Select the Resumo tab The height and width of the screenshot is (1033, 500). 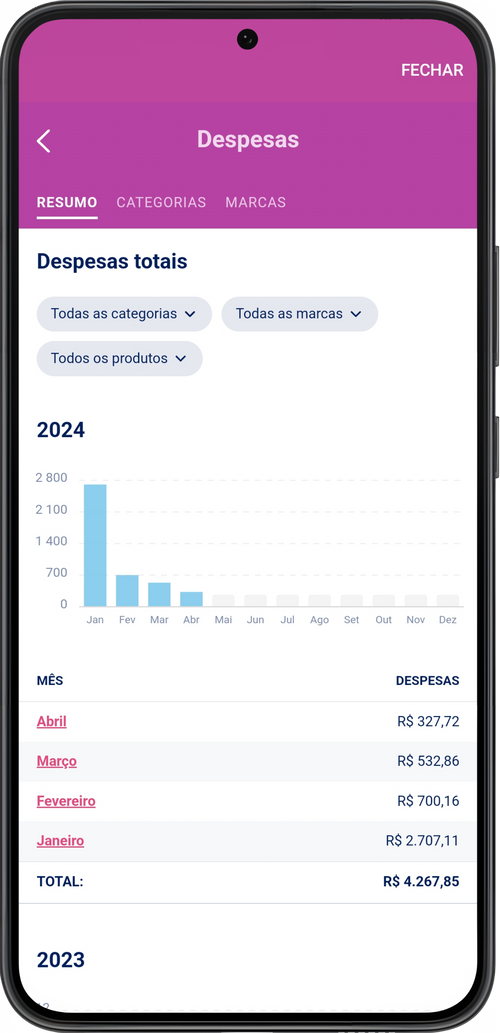pyautogui.click(x=67, y=202)
